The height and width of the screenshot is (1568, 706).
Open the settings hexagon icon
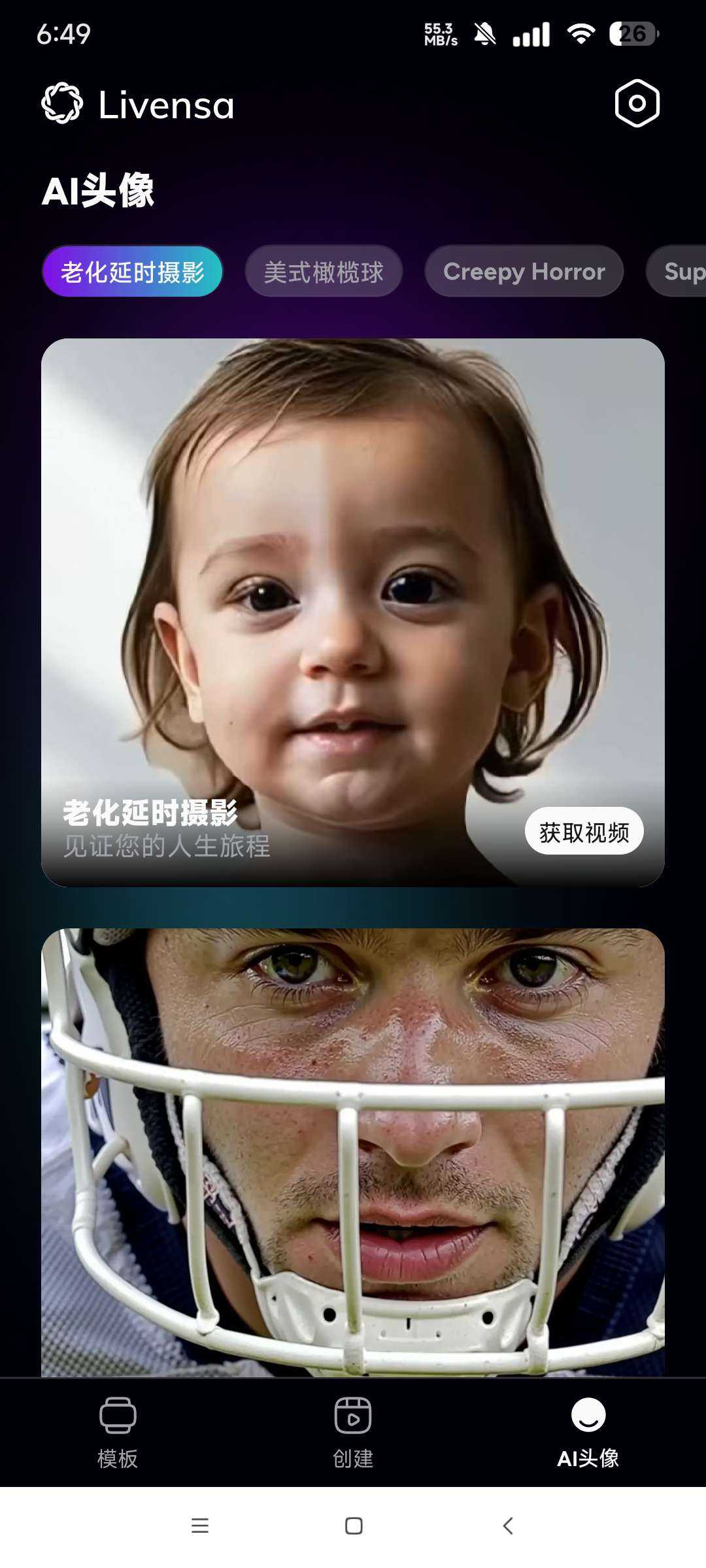coord(637,104)
